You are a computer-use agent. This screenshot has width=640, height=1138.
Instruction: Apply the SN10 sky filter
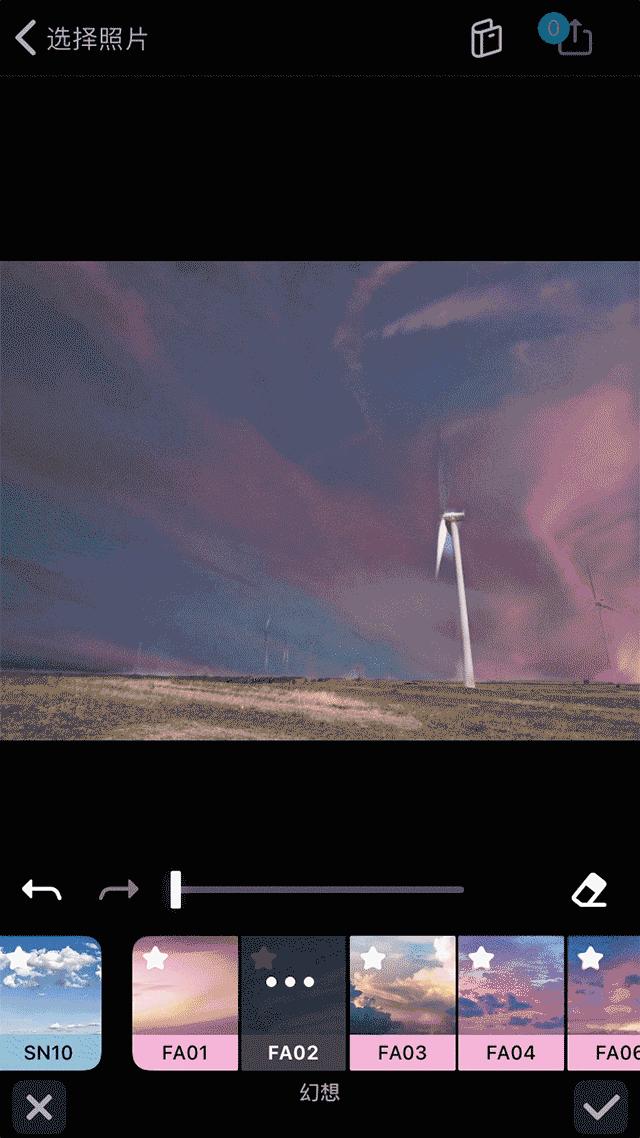point(50,1002)
